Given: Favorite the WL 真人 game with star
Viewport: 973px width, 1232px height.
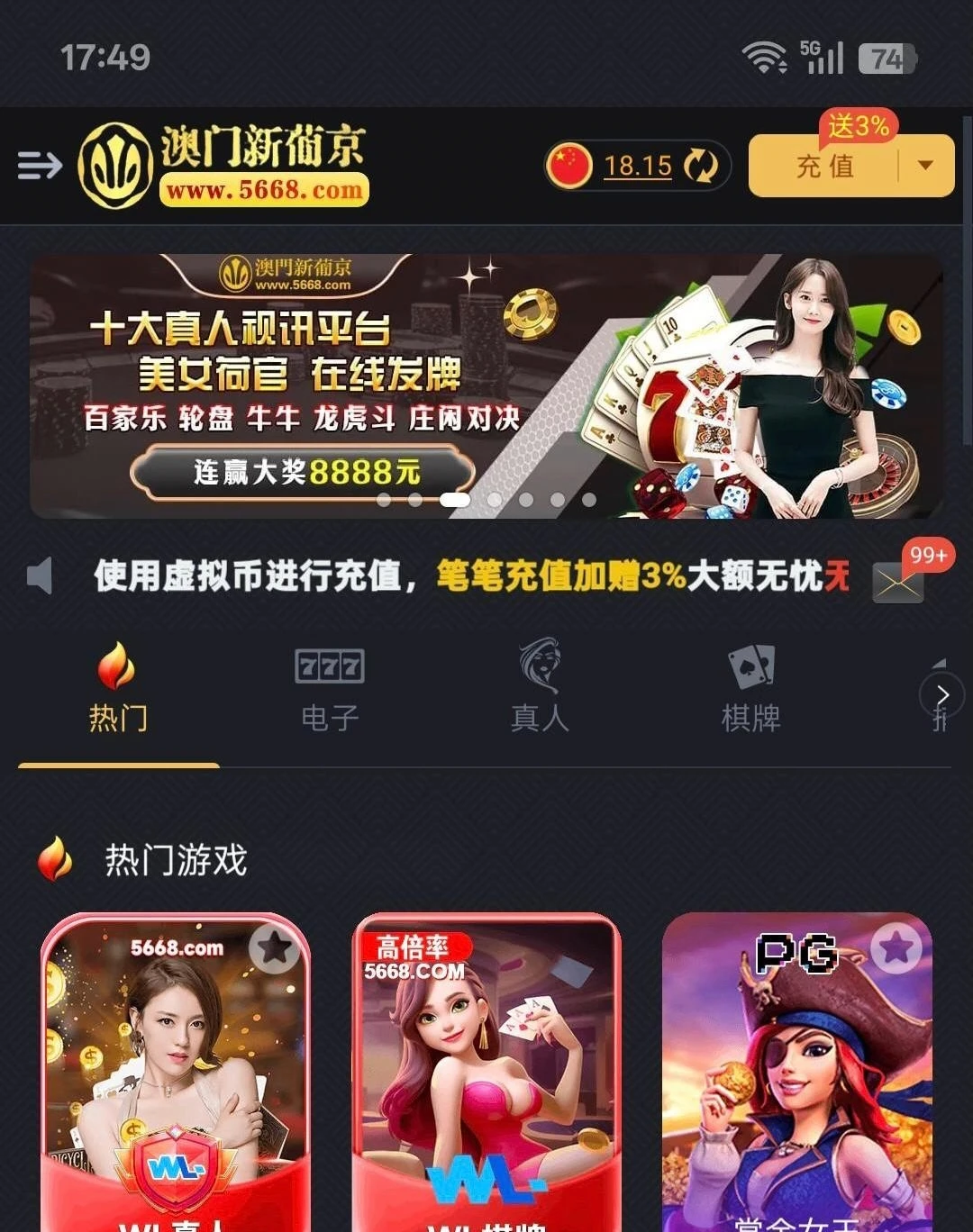Looking at the screenshot, I should click(x=274, y=947).
